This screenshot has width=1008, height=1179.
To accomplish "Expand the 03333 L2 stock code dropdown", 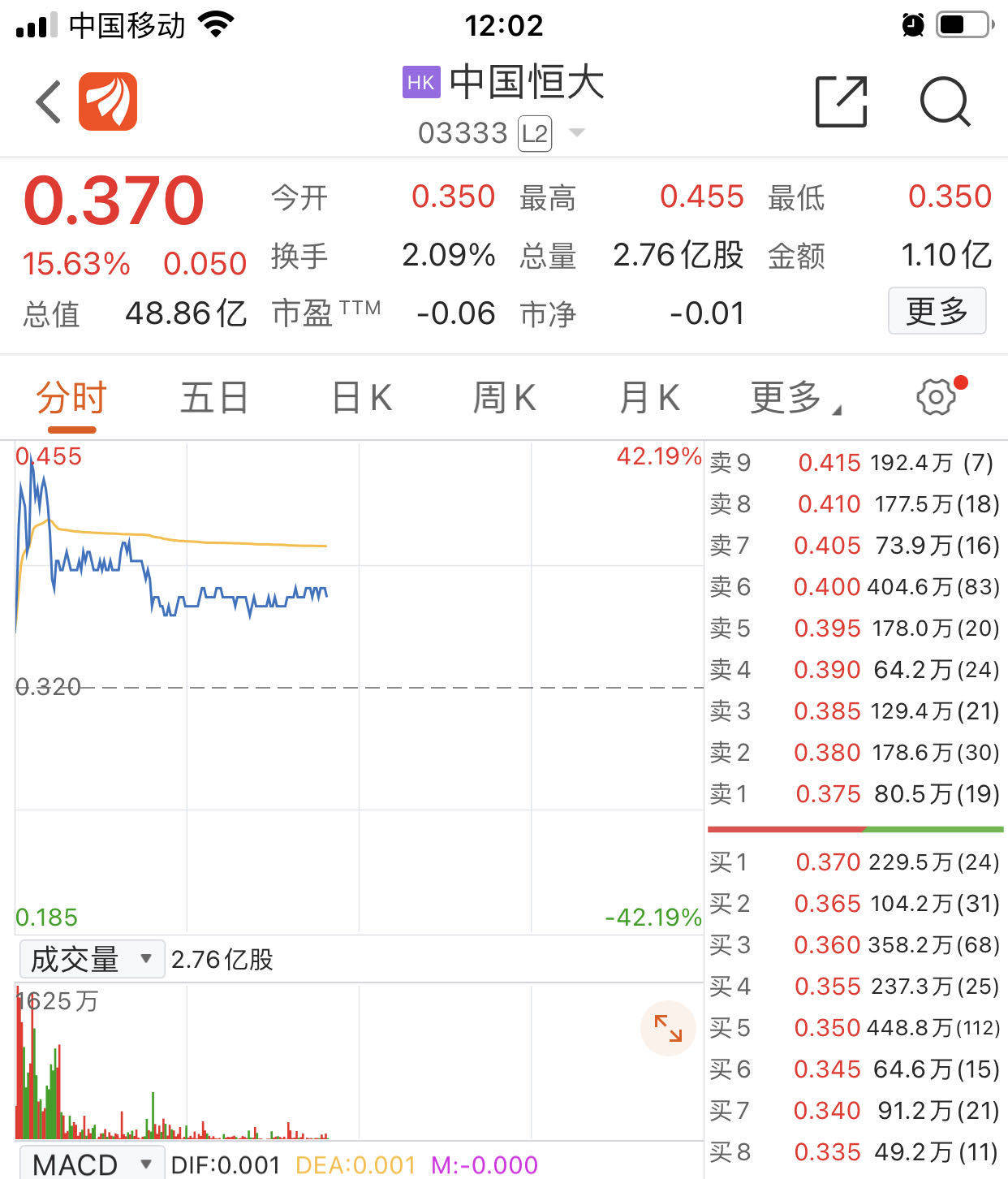I will [576, 133].
